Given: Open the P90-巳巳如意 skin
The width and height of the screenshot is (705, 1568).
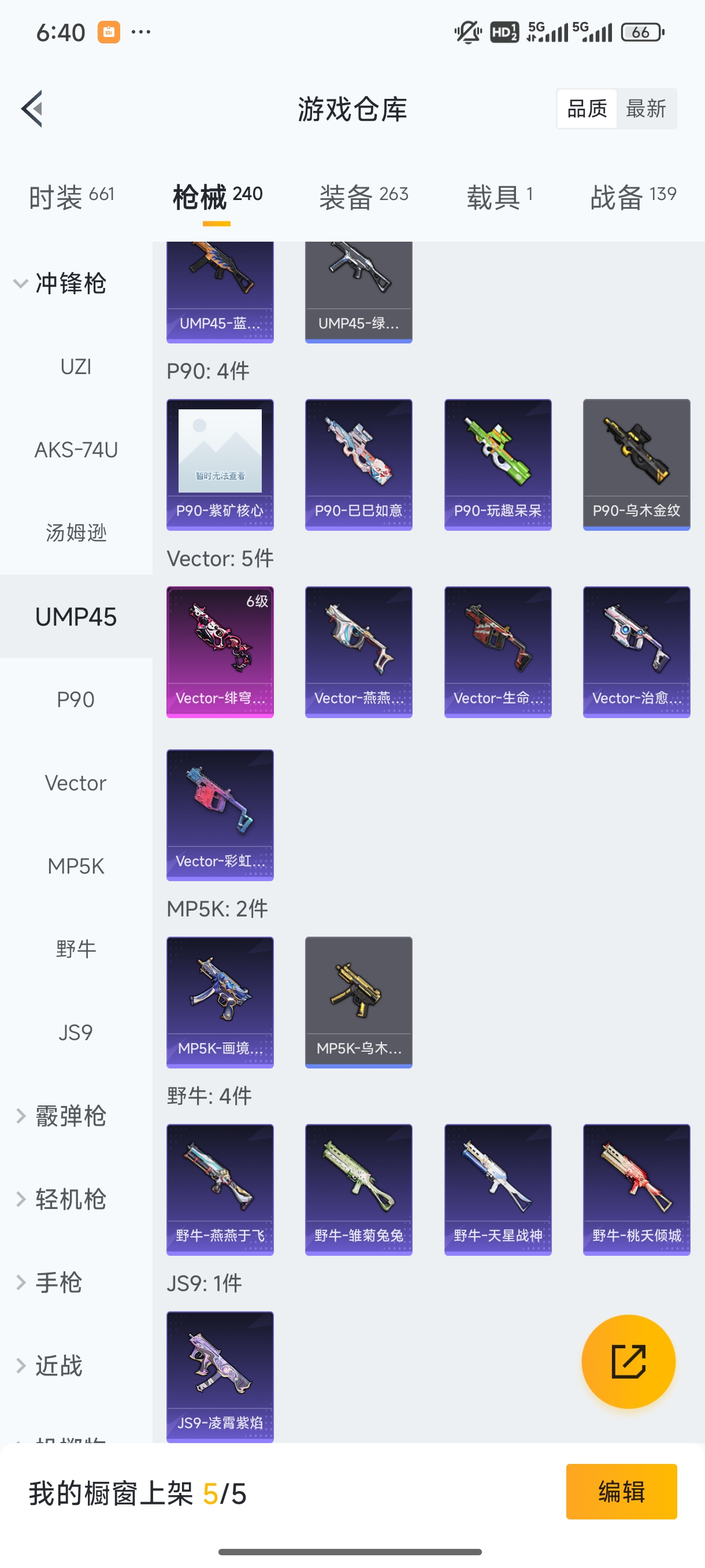Looking at the screenshot, I should point(358,464).
